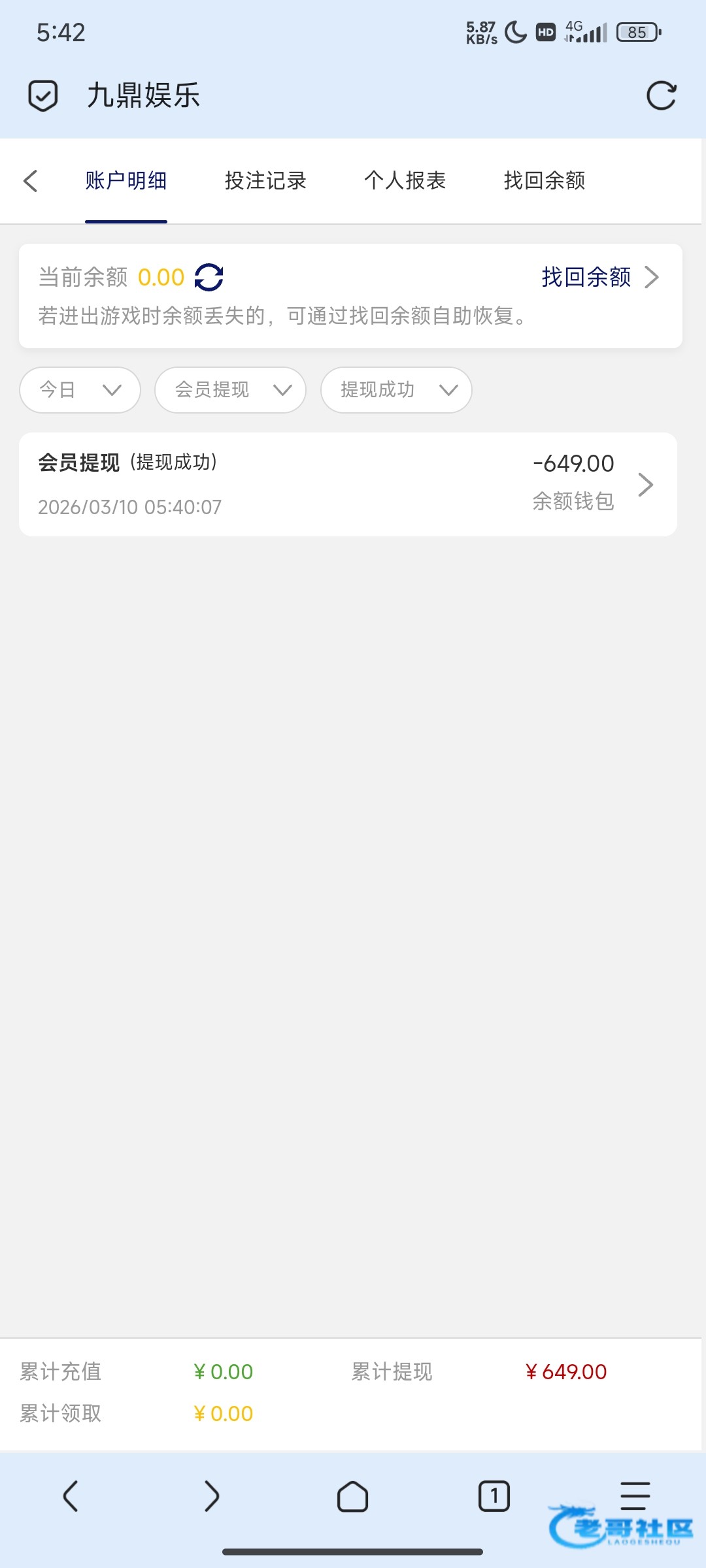The width and height of the screenshot is (706, 1568).
Task: Open the browser tabs switcher
Action: point(494,1496)
